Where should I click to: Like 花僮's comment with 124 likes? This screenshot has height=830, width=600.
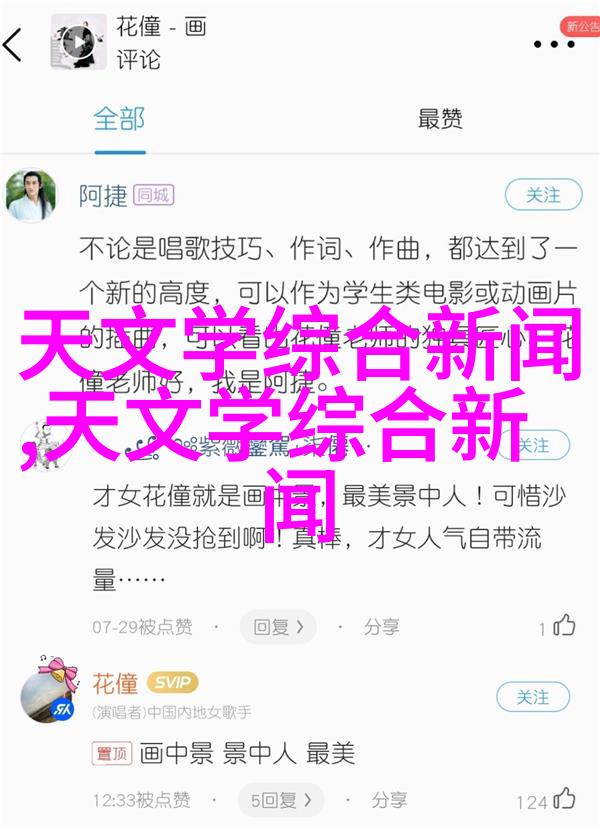(564, 799)
